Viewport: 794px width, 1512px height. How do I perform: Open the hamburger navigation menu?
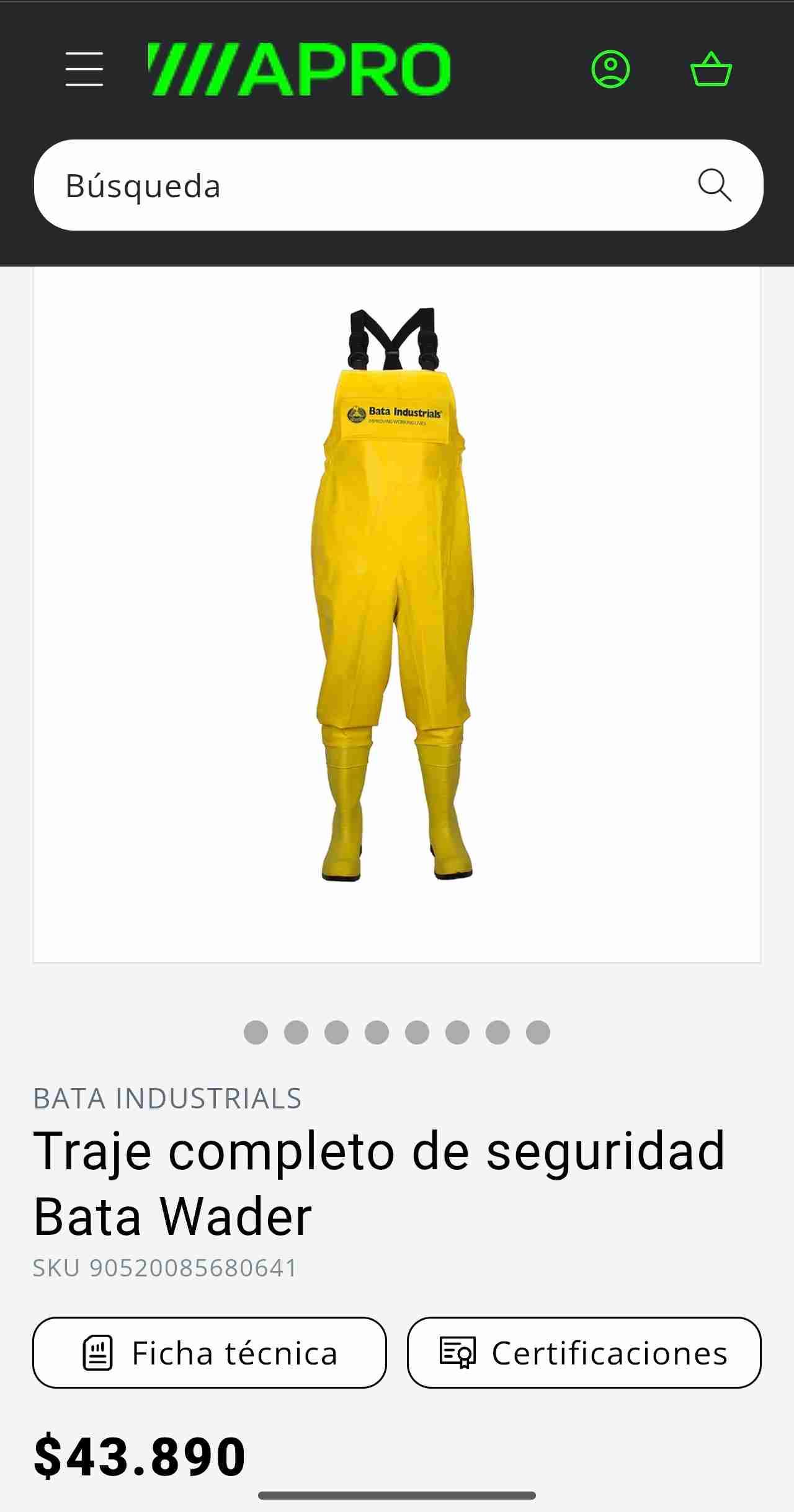coord(84,68)
